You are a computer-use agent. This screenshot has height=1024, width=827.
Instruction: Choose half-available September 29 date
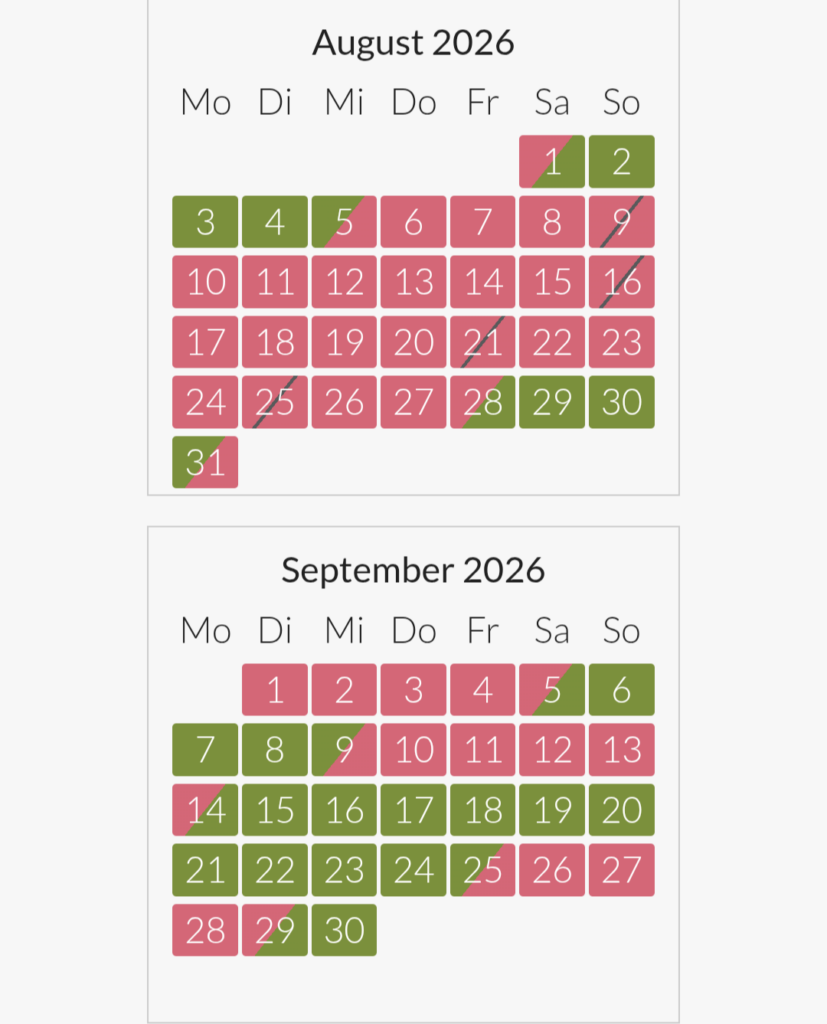pos(274,930)
